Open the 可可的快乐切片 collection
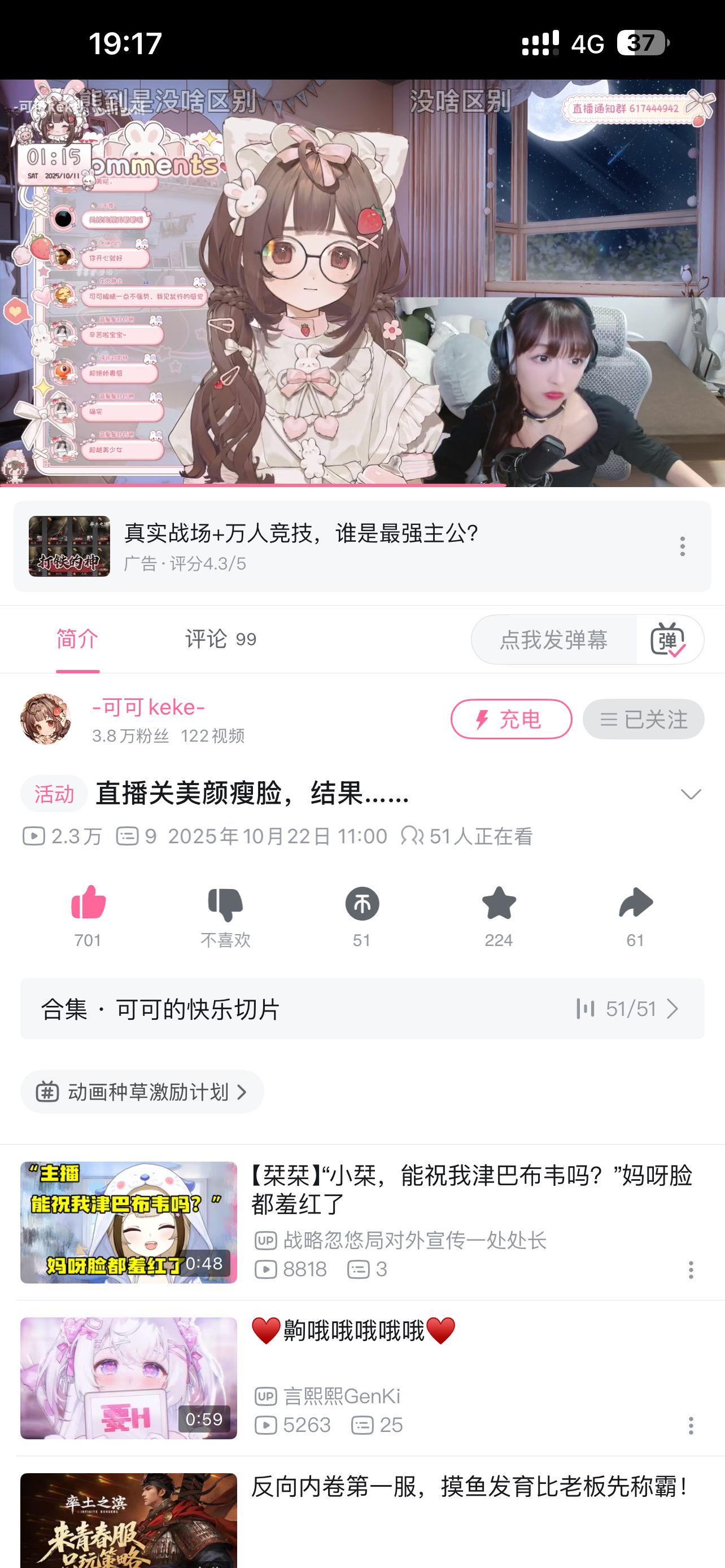 [x=362, y=1009]
